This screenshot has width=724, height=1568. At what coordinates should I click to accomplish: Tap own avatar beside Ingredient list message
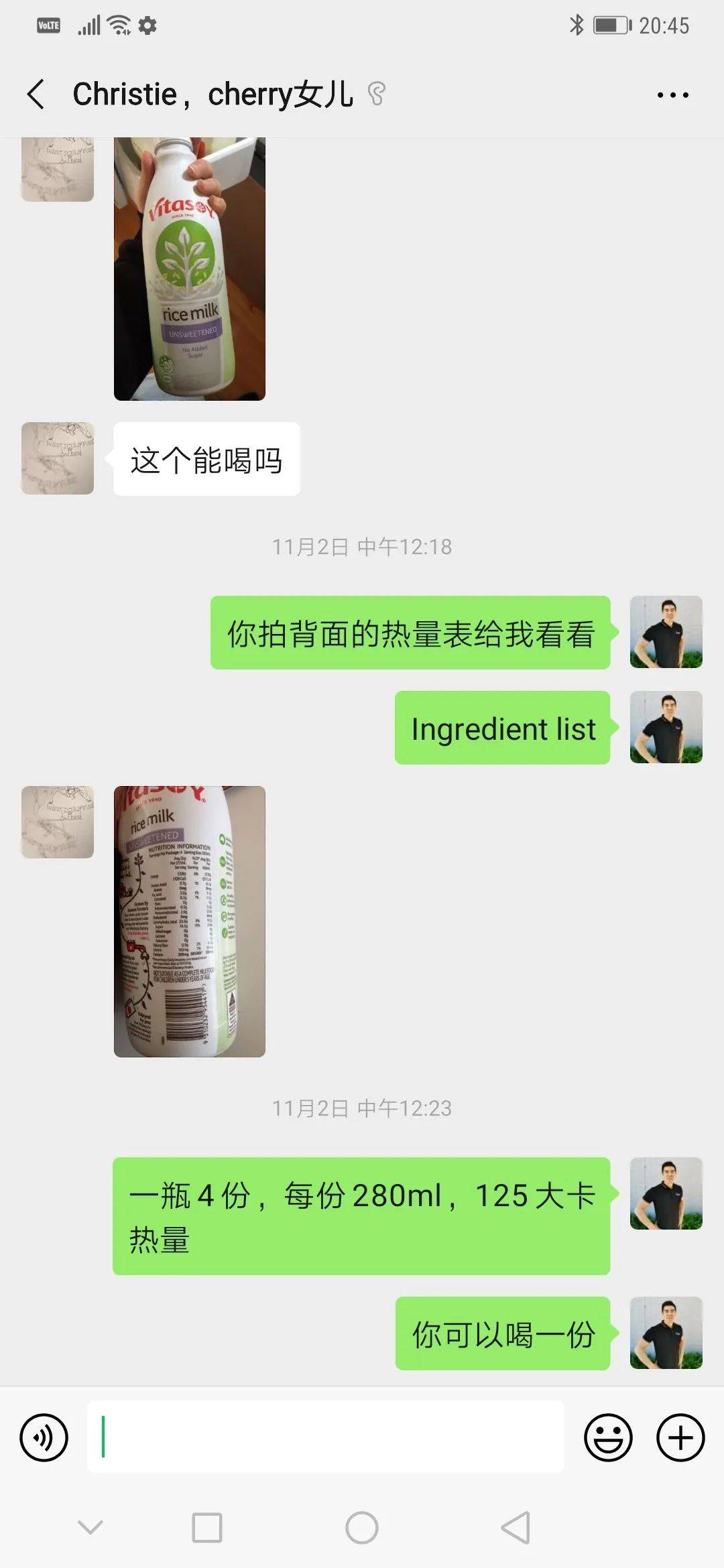click(666, 727)
